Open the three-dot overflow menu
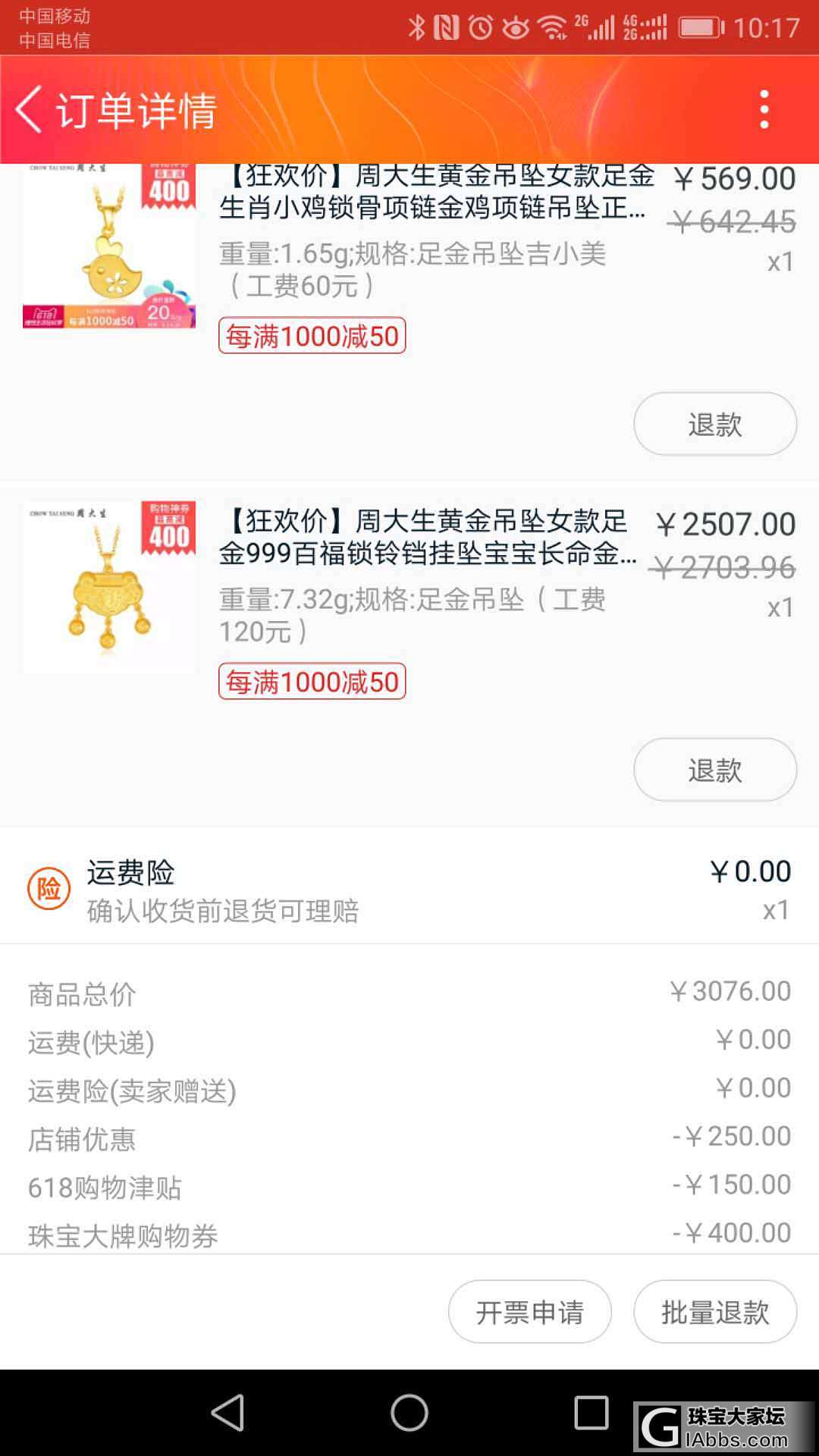Image resolution: width=819 pixels, height=1456 pixels. pos(764,110)
